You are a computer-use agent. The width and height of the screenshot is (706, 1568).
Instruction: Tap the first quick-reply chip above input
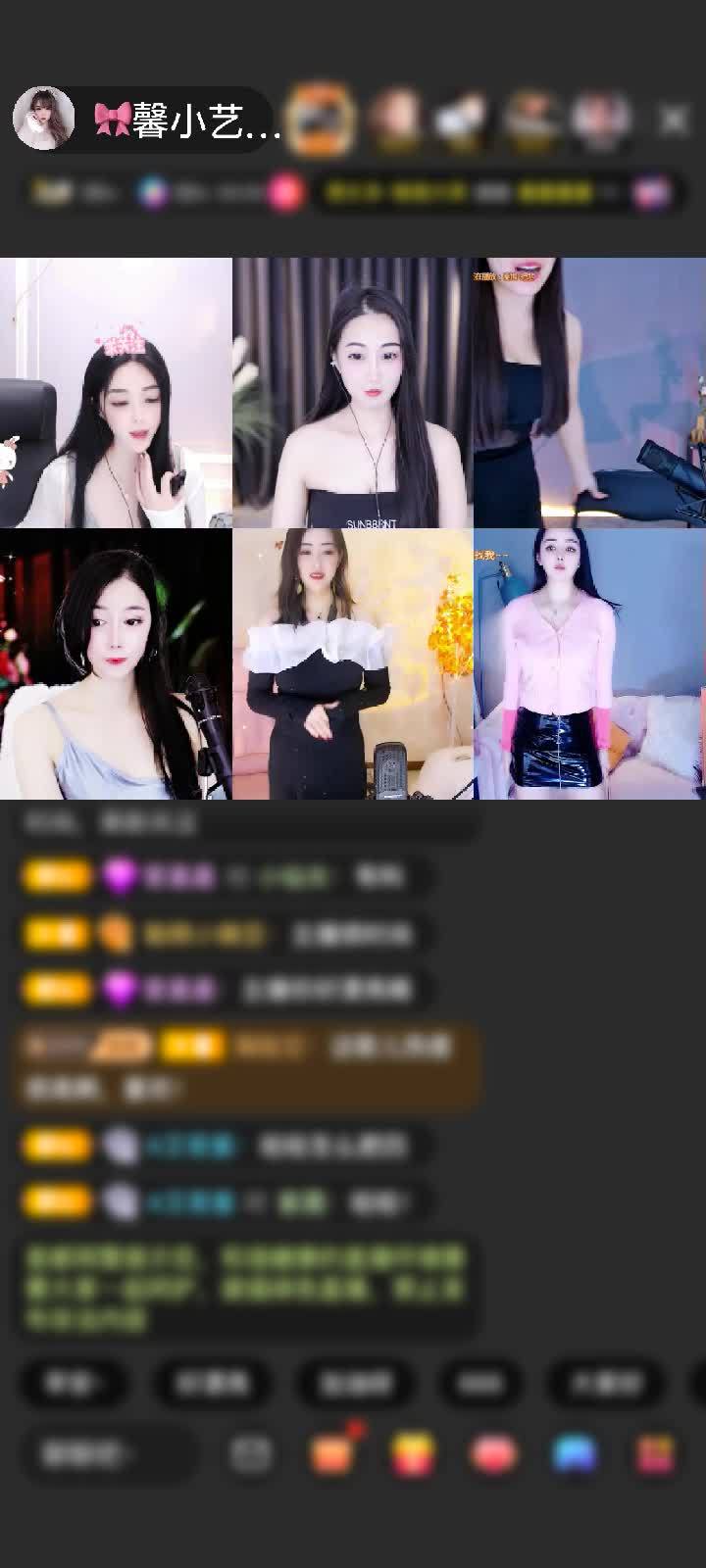click(x=73, y=1383)
